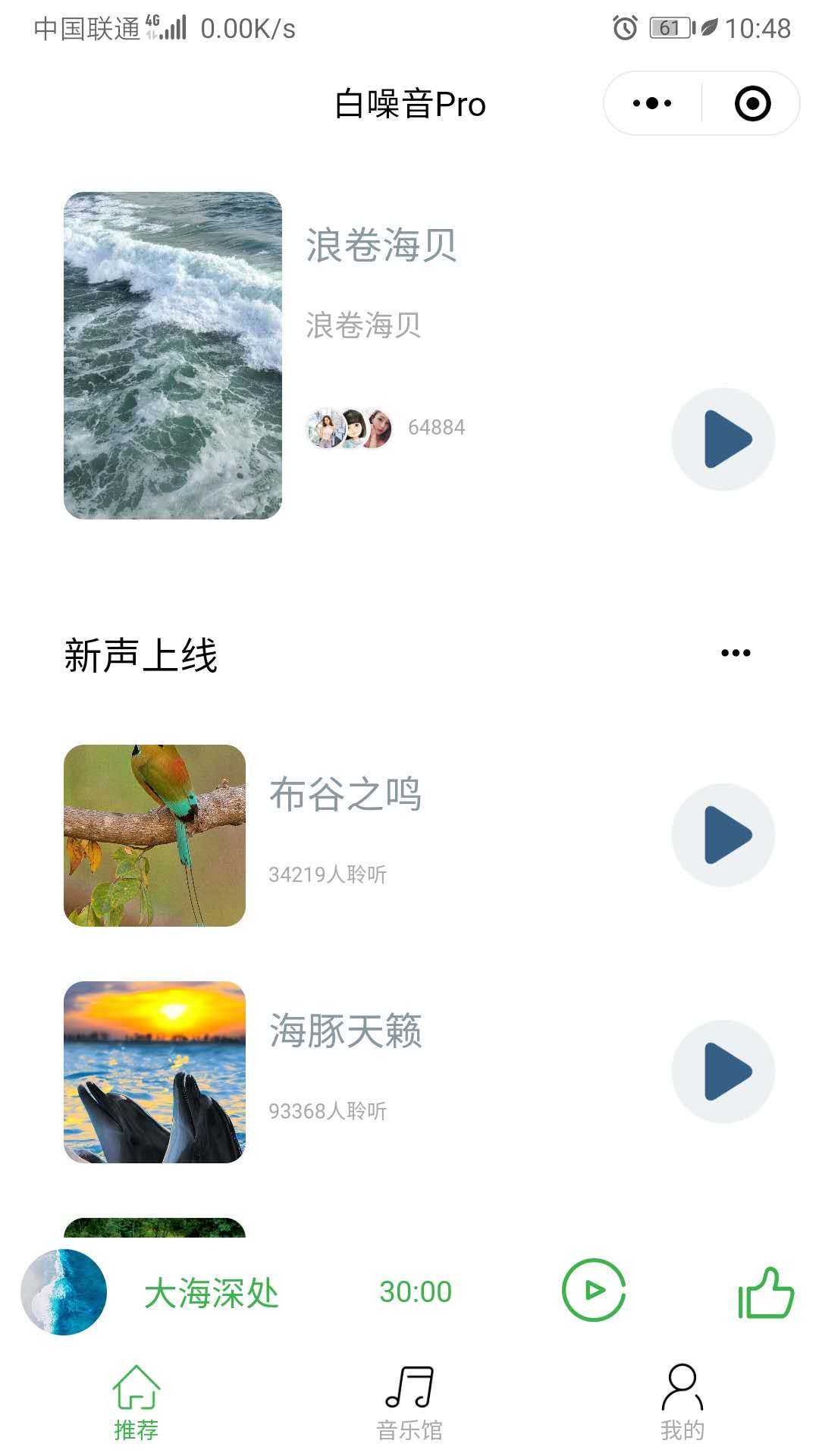Open the 大海深处 now-playing cover
The height and width of the screenshot is (1456, 819).
64,1292
